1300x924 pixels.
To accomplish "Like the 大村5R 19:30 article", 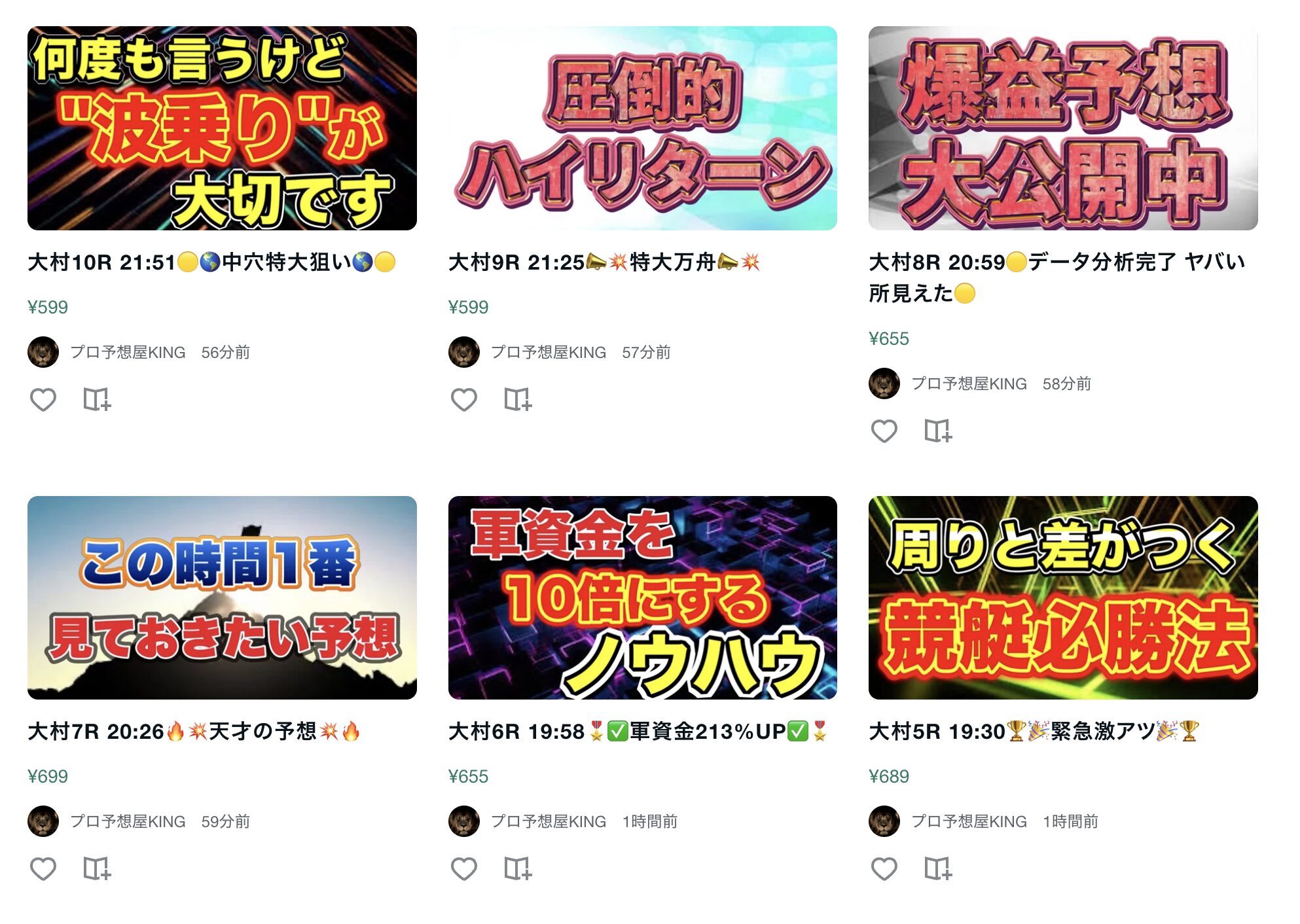I will (884, 868).
